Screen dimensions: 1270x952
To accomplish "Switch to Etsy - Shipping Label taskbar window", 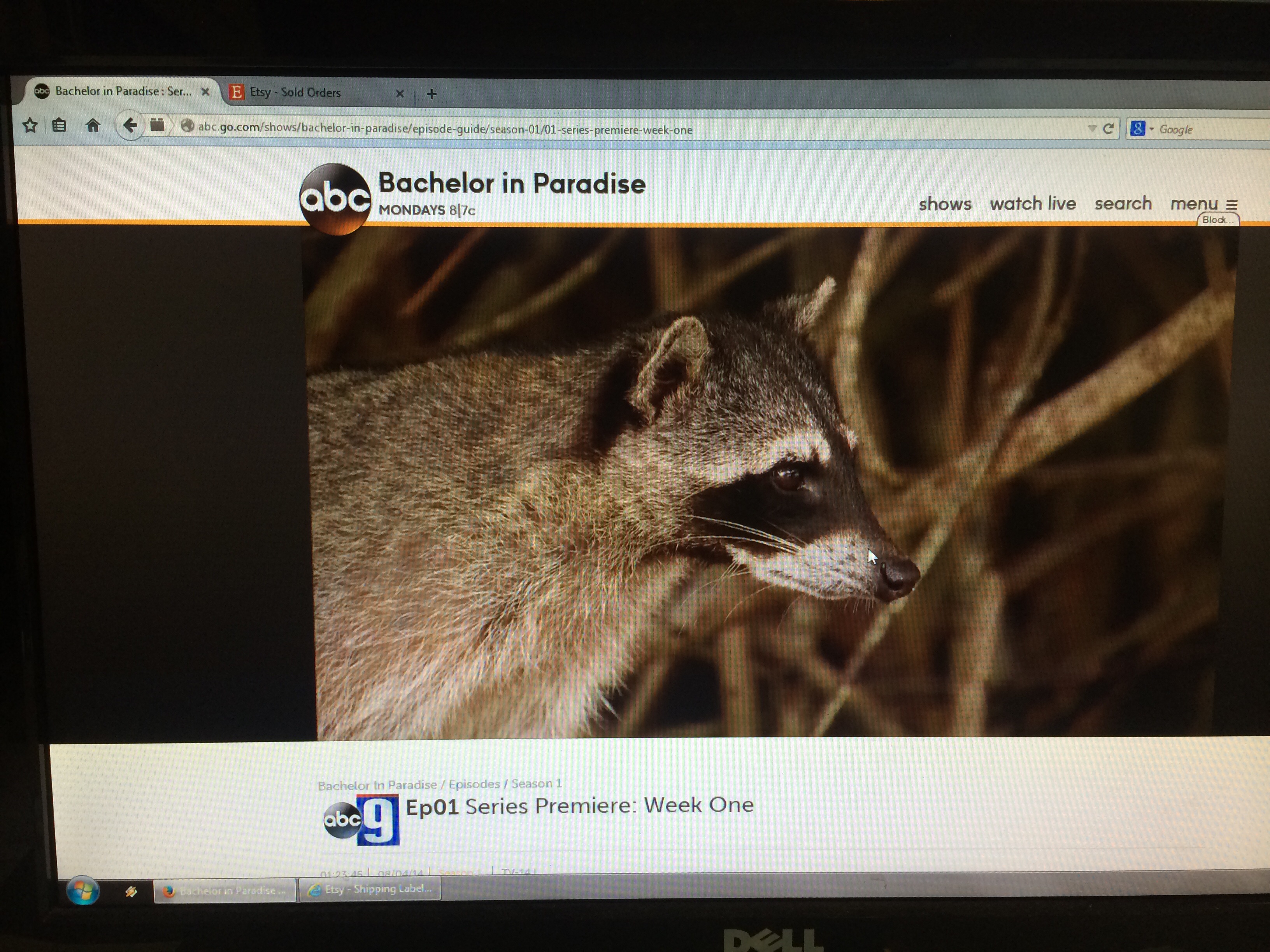I will 370,889.
